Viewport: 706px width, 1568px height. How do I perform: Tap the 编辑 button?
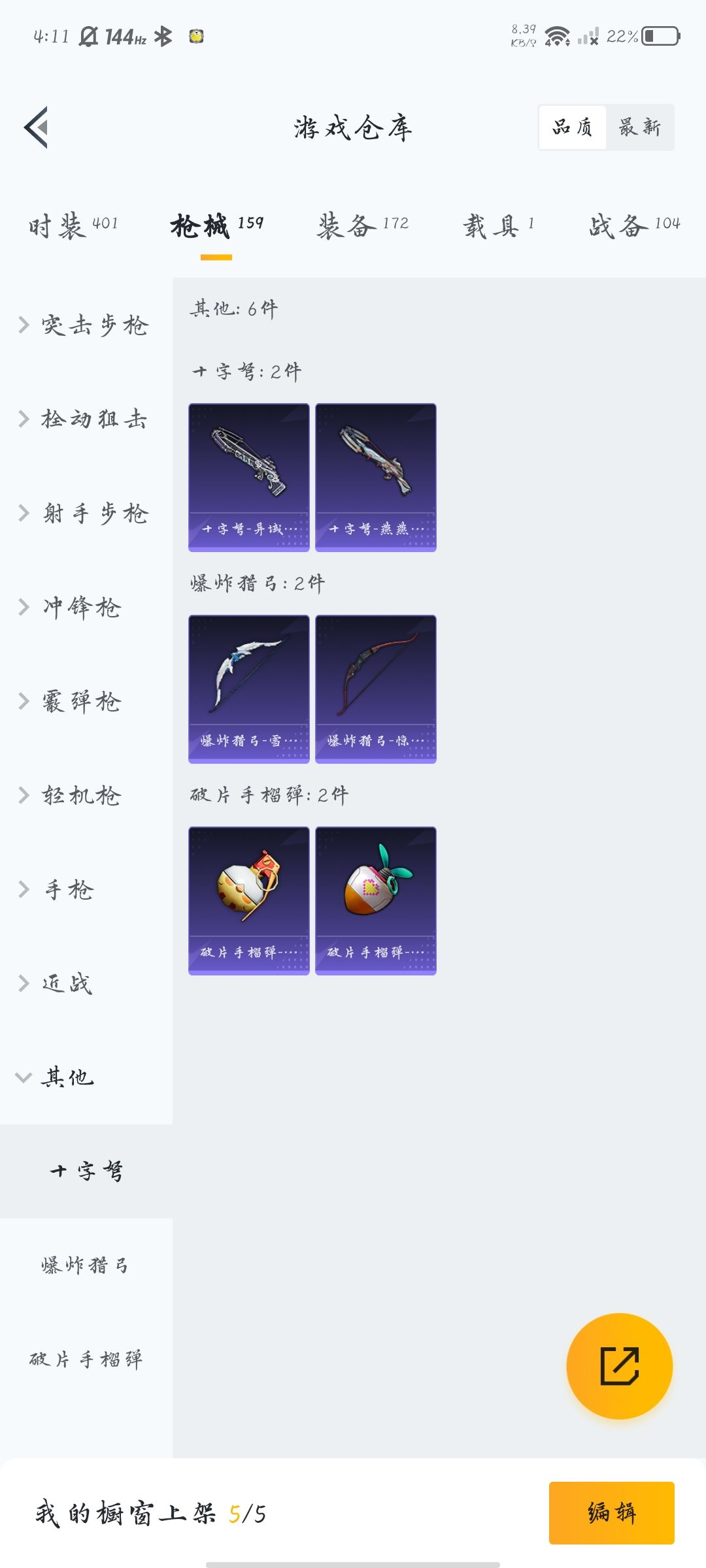coord(611,1512)
